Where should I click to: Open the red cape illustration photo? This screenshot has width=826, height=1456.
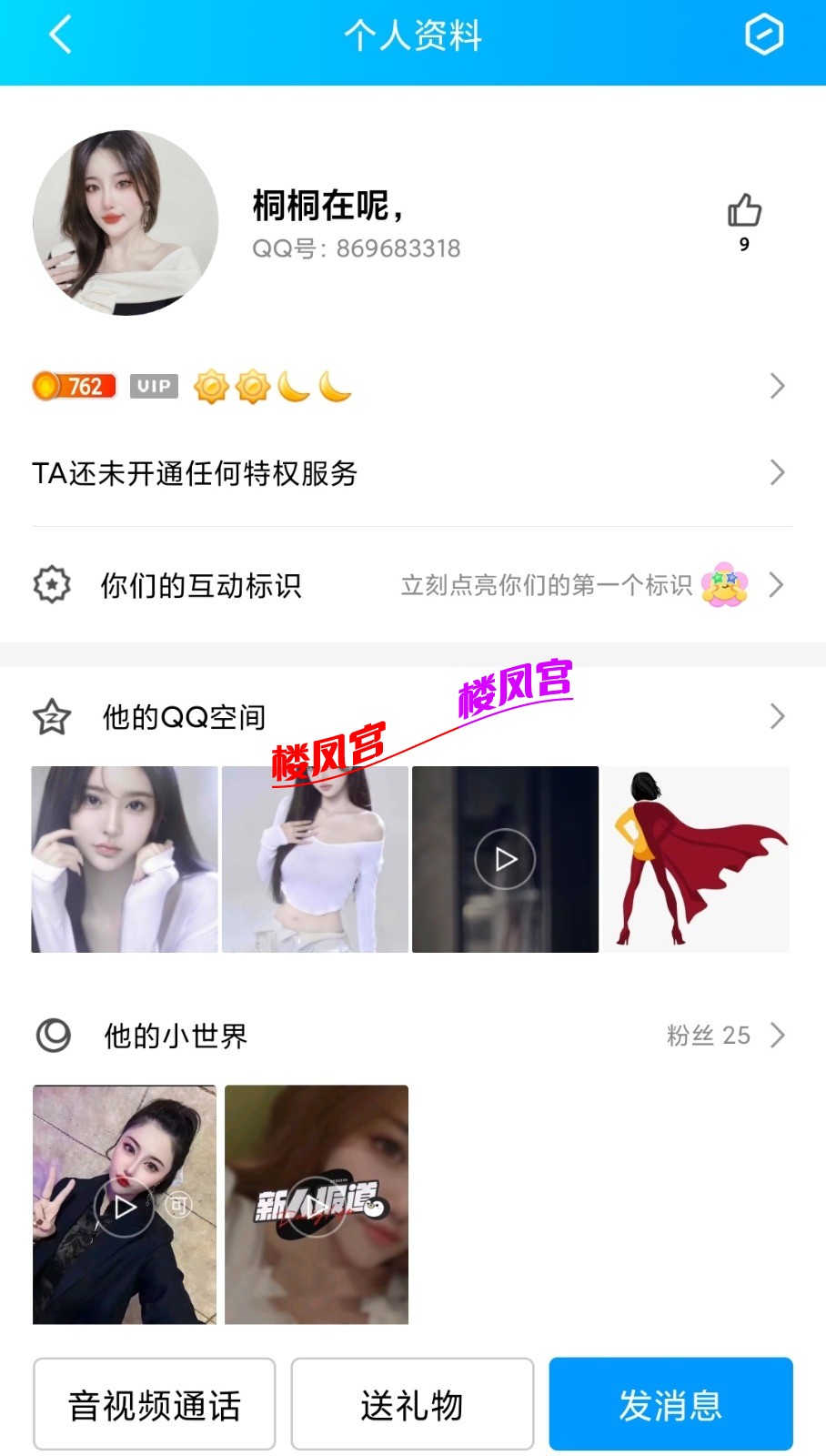696,859
